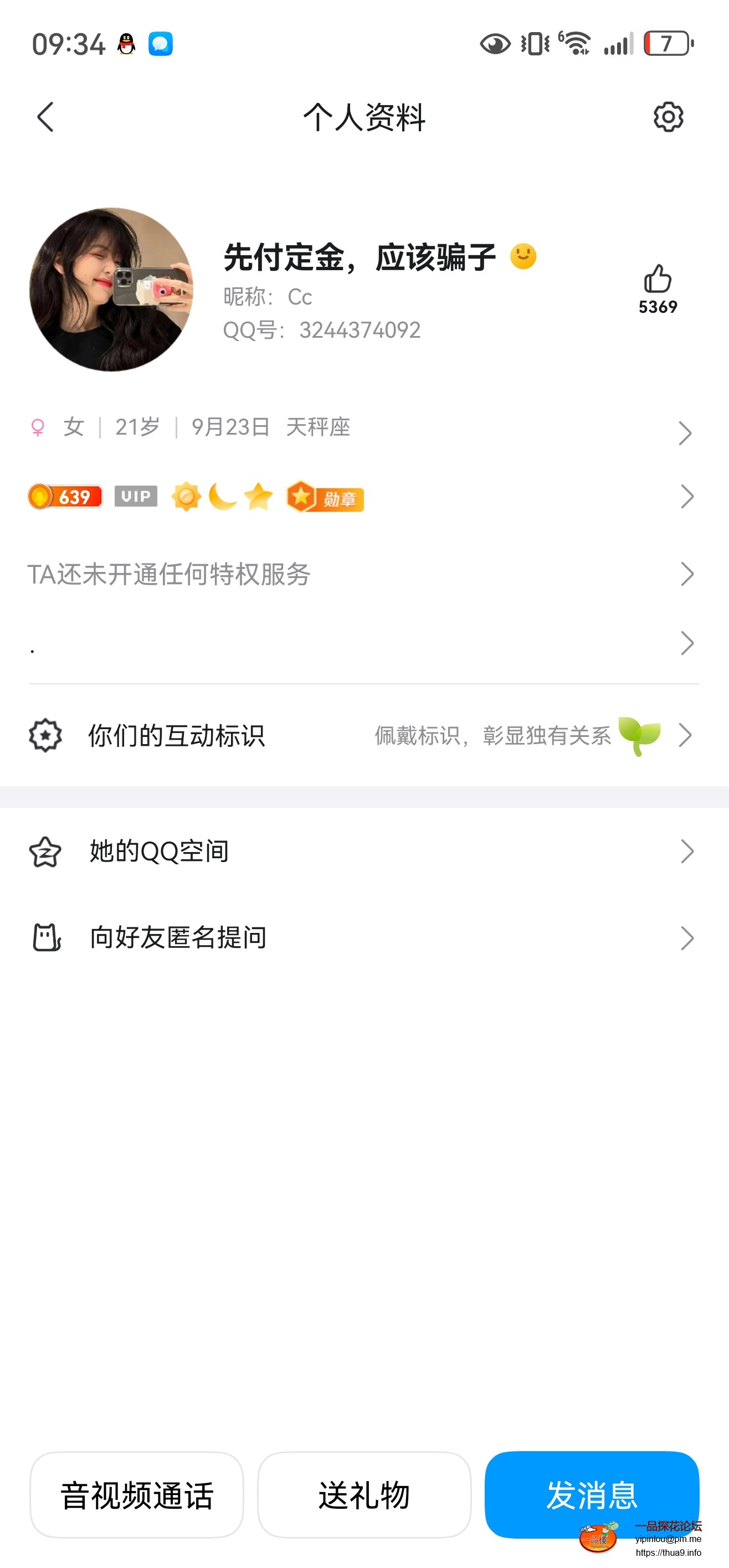Go back with the top-left arrow
The image size is (729, 1568).
pos(44,117)
